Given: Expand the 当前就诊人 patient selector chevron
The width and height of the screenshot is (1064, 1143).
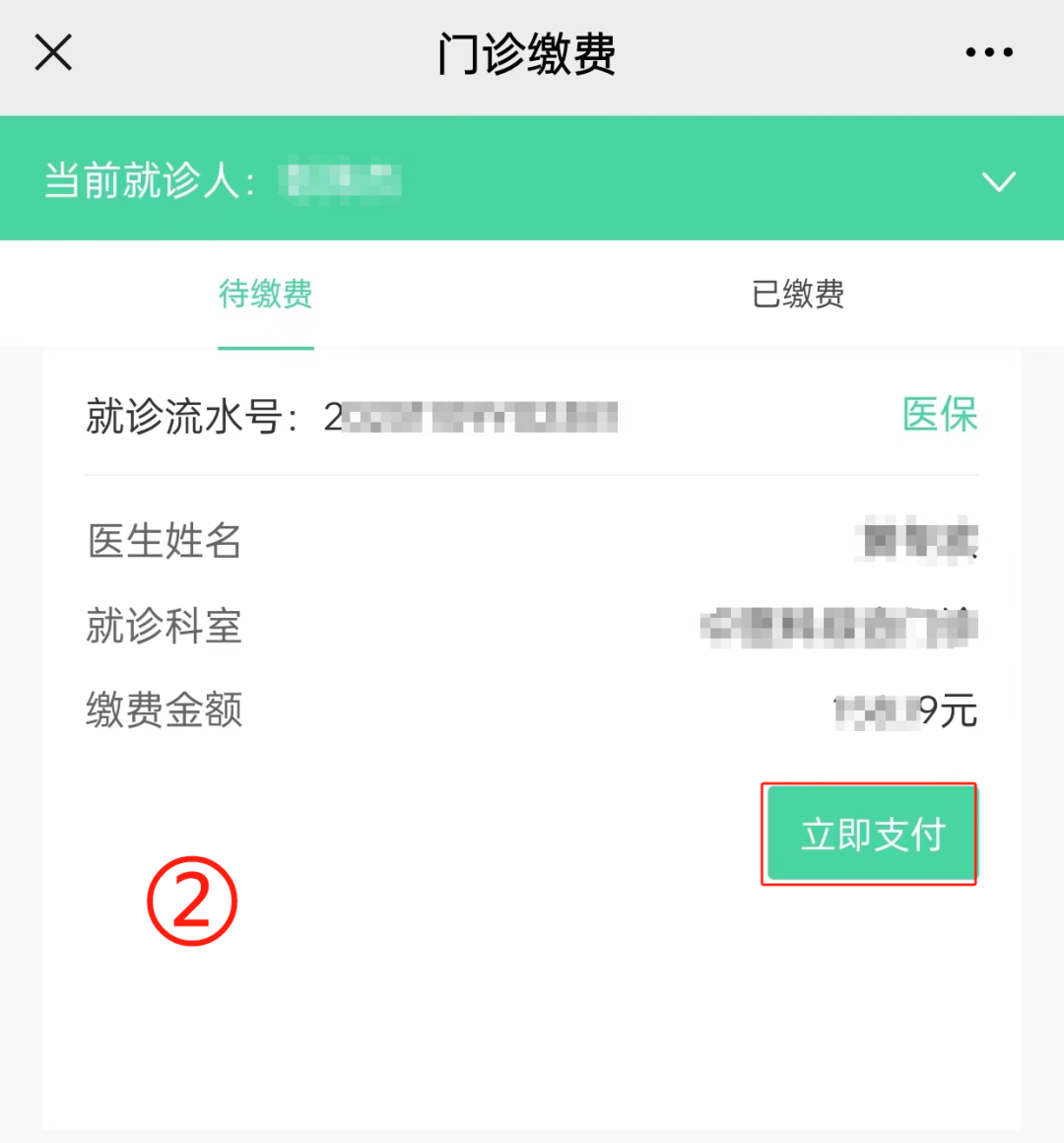Looking at the screenshot, I should (x=999, y=180).
